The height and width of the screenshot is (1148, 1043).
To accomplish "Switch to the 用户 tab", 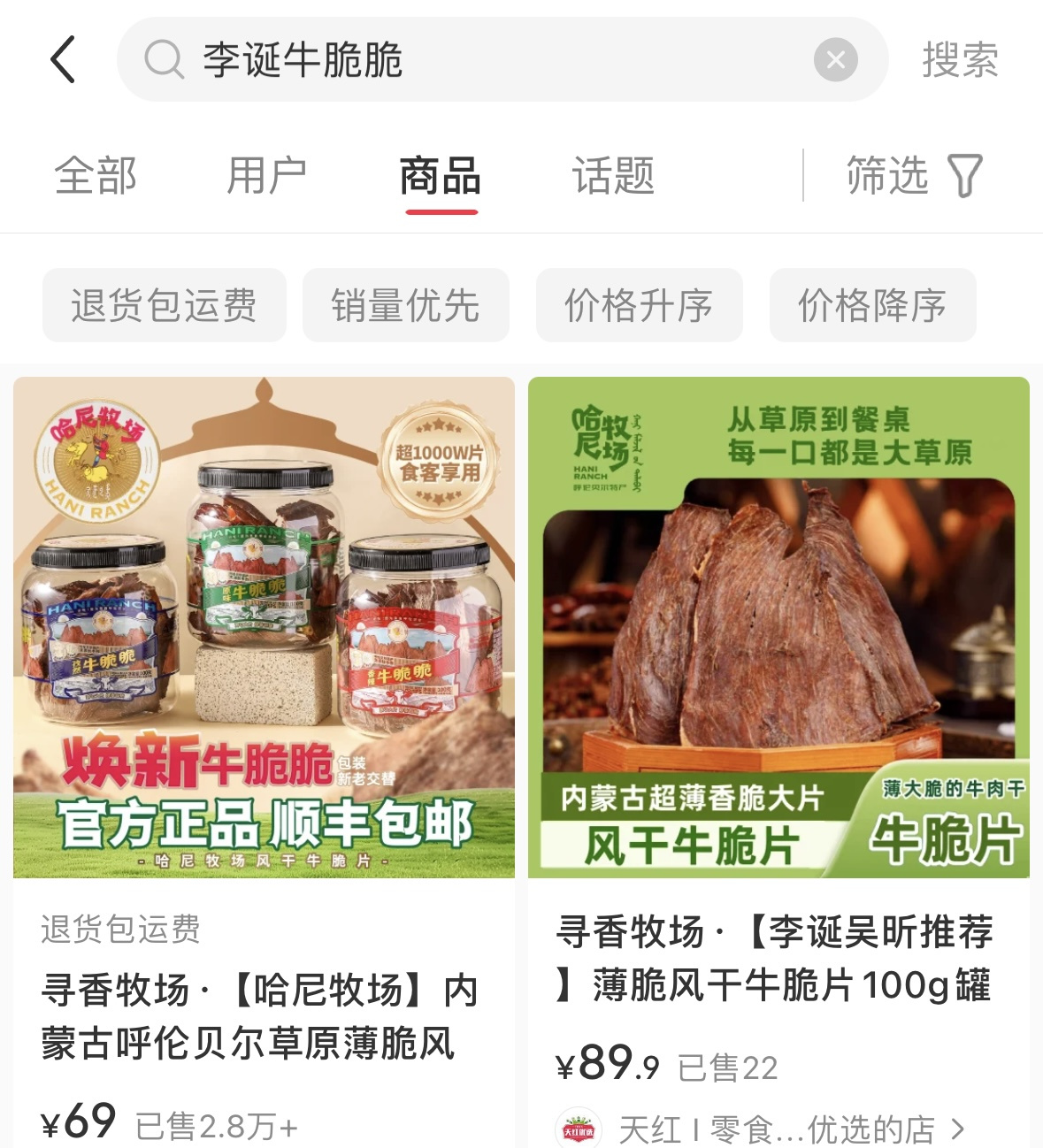I will pyautogui.click(x=267, y=174).
